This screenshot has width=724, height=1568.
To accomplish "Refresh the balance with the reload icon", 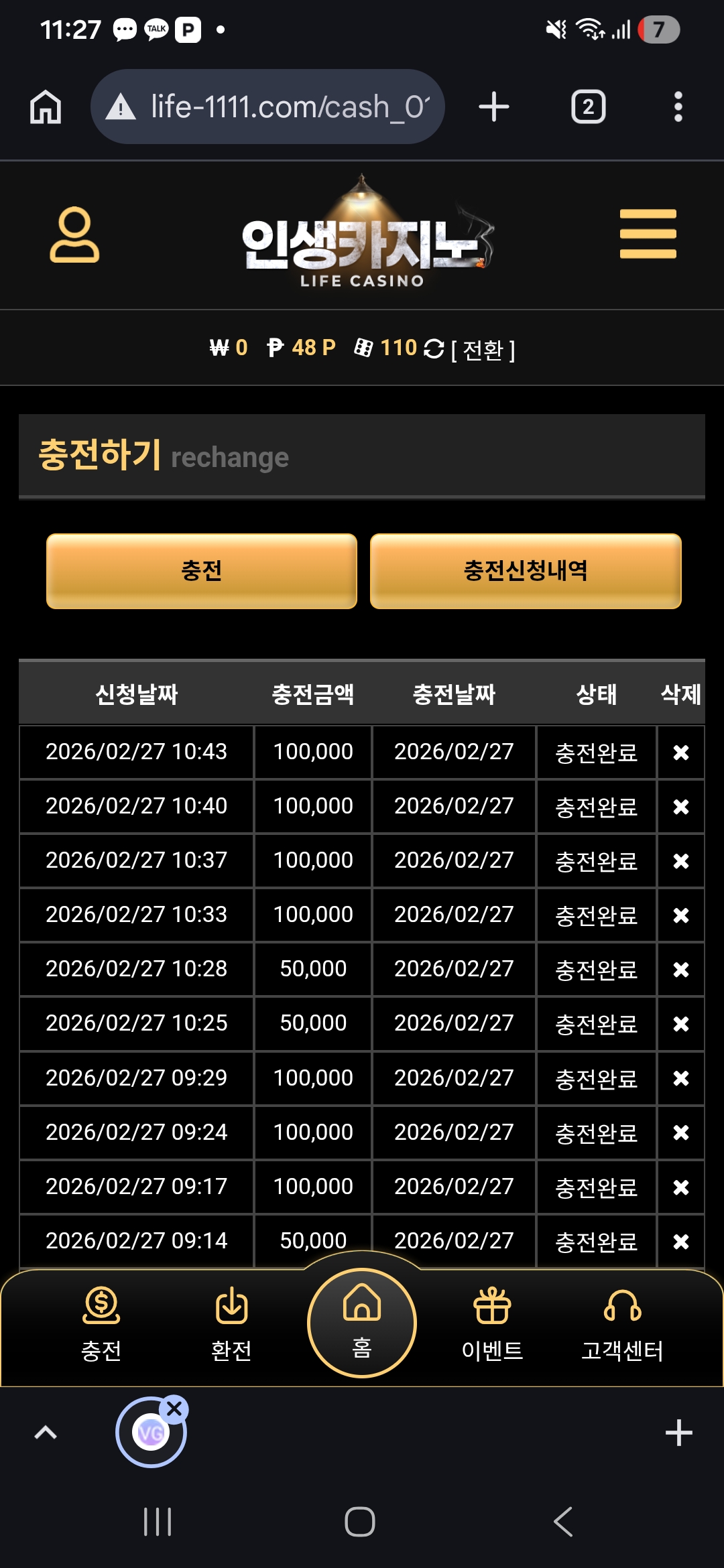I will pos(434,348).
